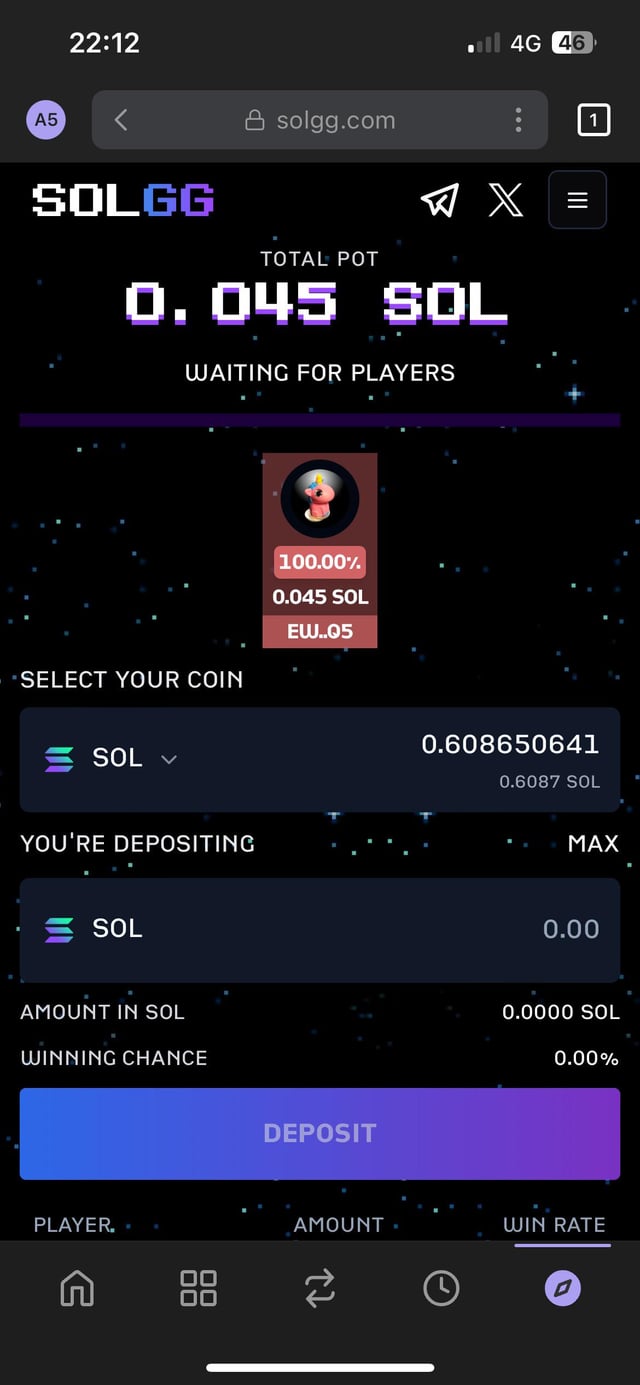Go to the wallet home tab
The image size is (640, 1385).
pyautogui.click(x=77, y=1288)
